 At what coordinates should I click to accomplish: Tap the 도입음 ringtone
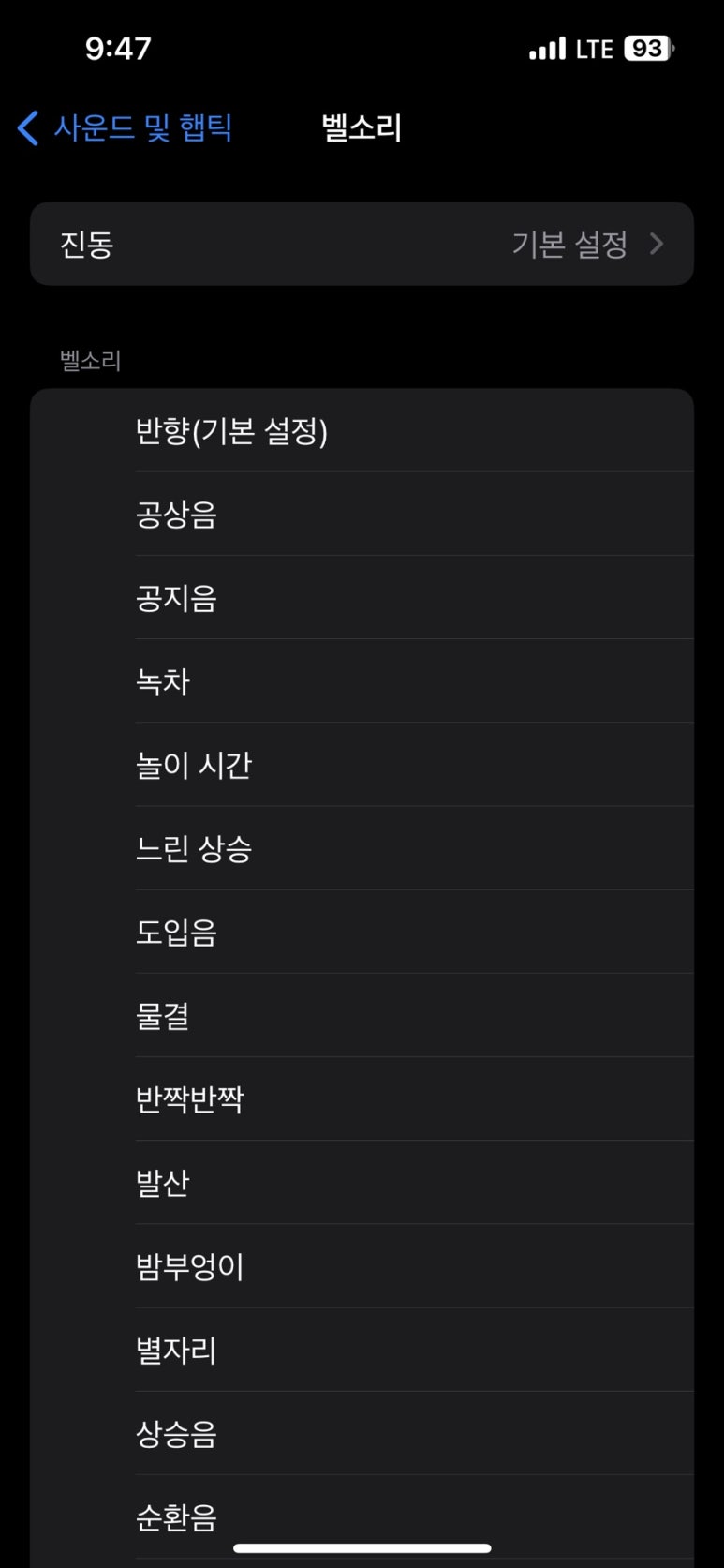[x=362, y=932]
